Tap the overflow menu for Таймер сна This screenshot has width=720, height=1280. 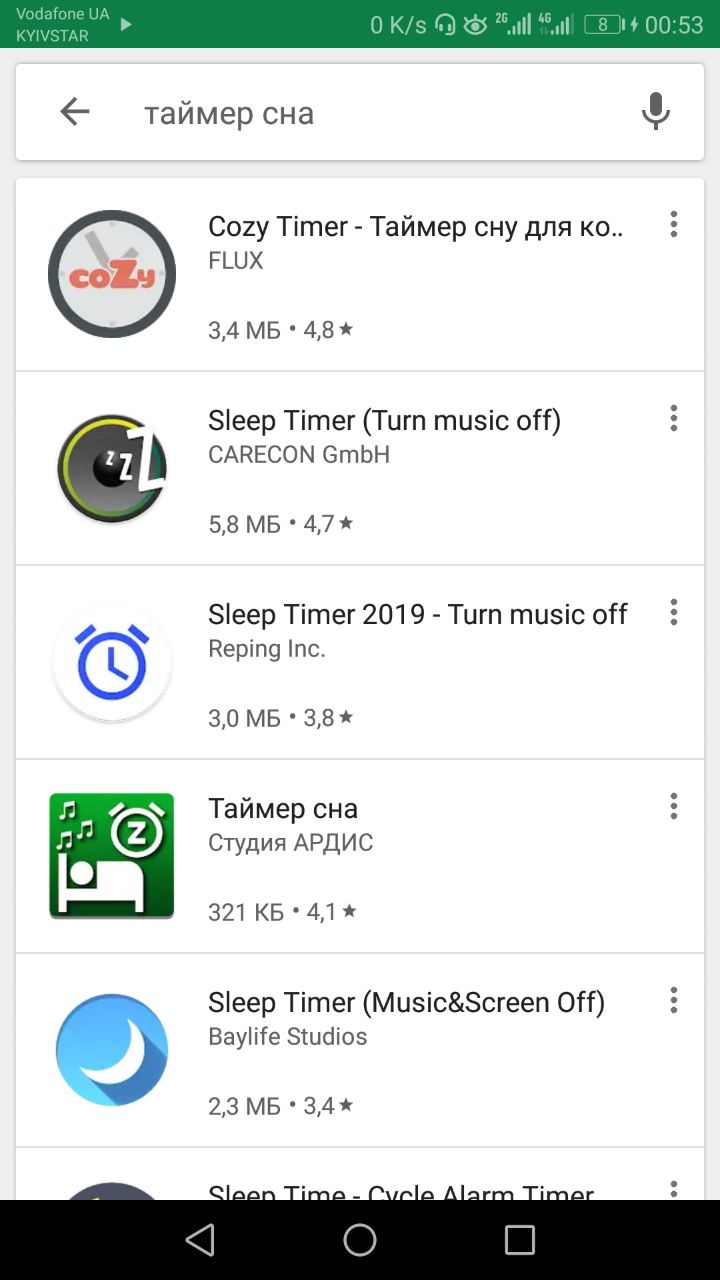click(x=674, y=806)
